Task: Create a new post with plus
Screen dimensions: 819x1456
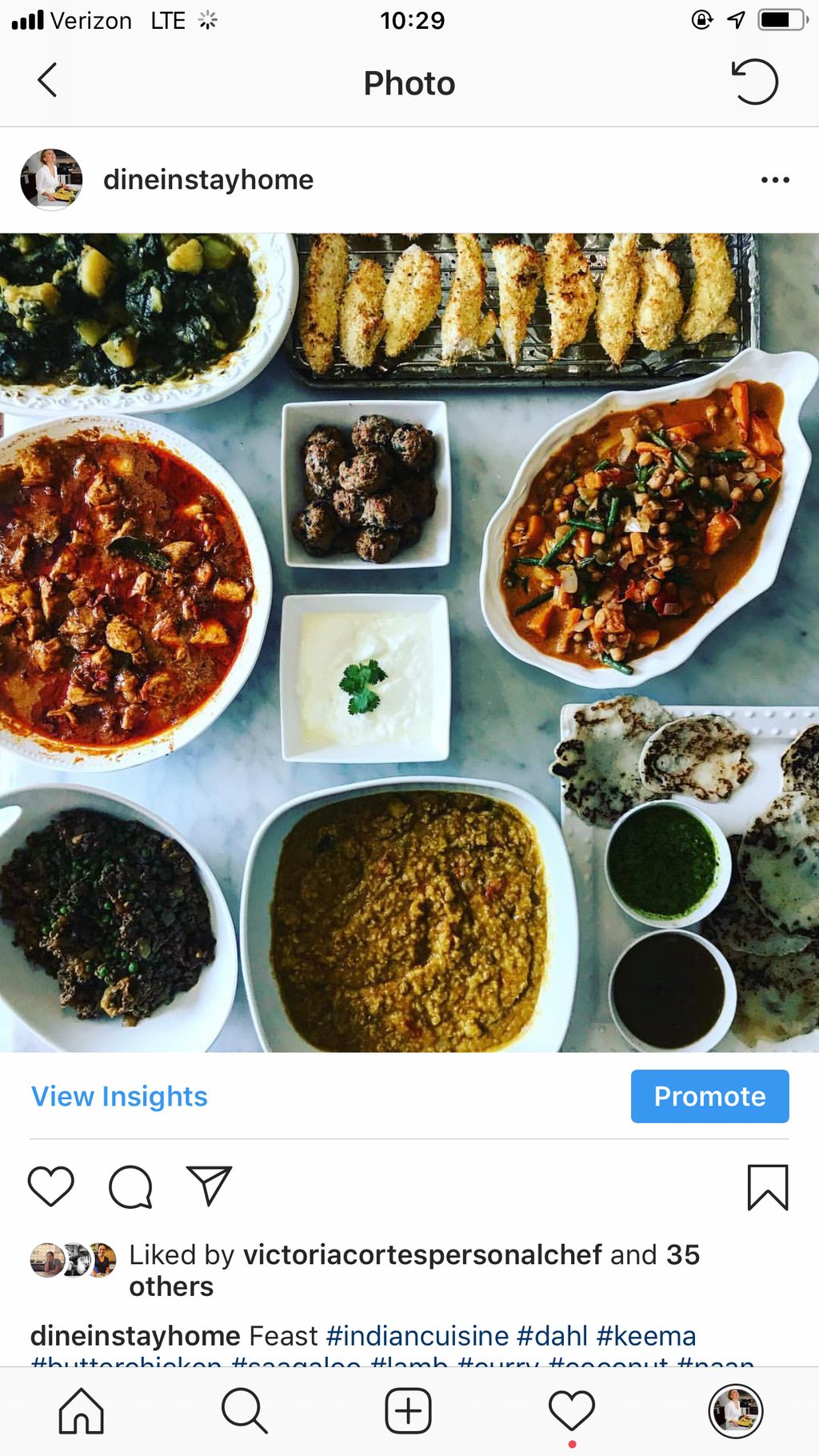Action: [x=408, y=1411]
